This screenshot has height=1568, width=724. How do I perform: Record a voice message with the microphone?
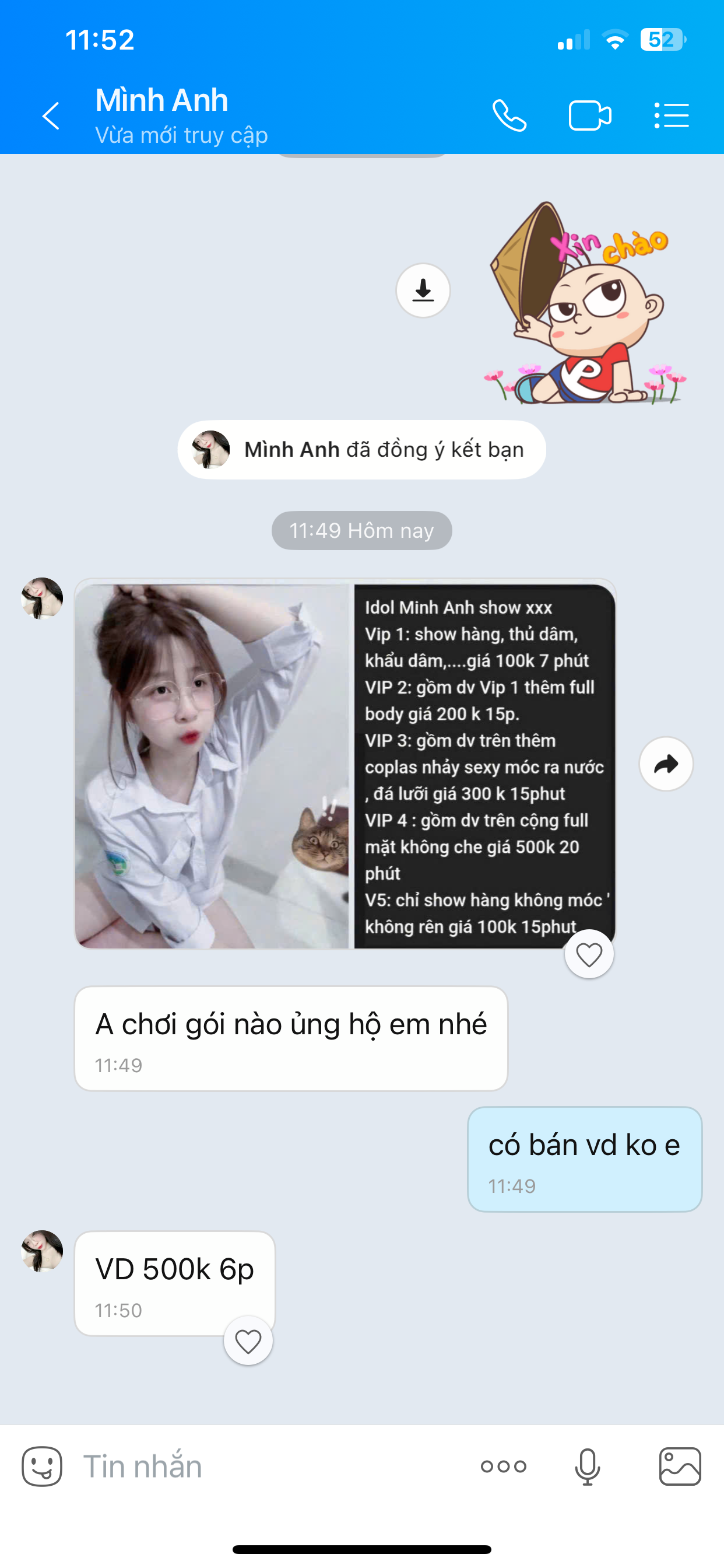[587, 1466]
